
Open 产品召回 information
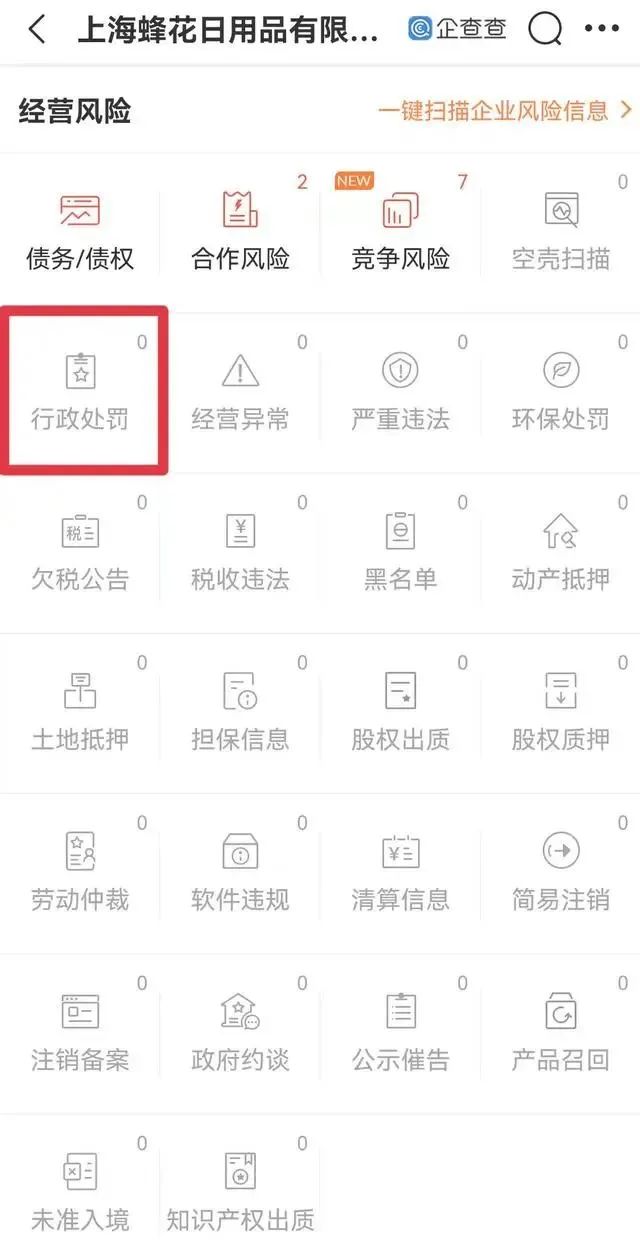[x=560, y=1032]
